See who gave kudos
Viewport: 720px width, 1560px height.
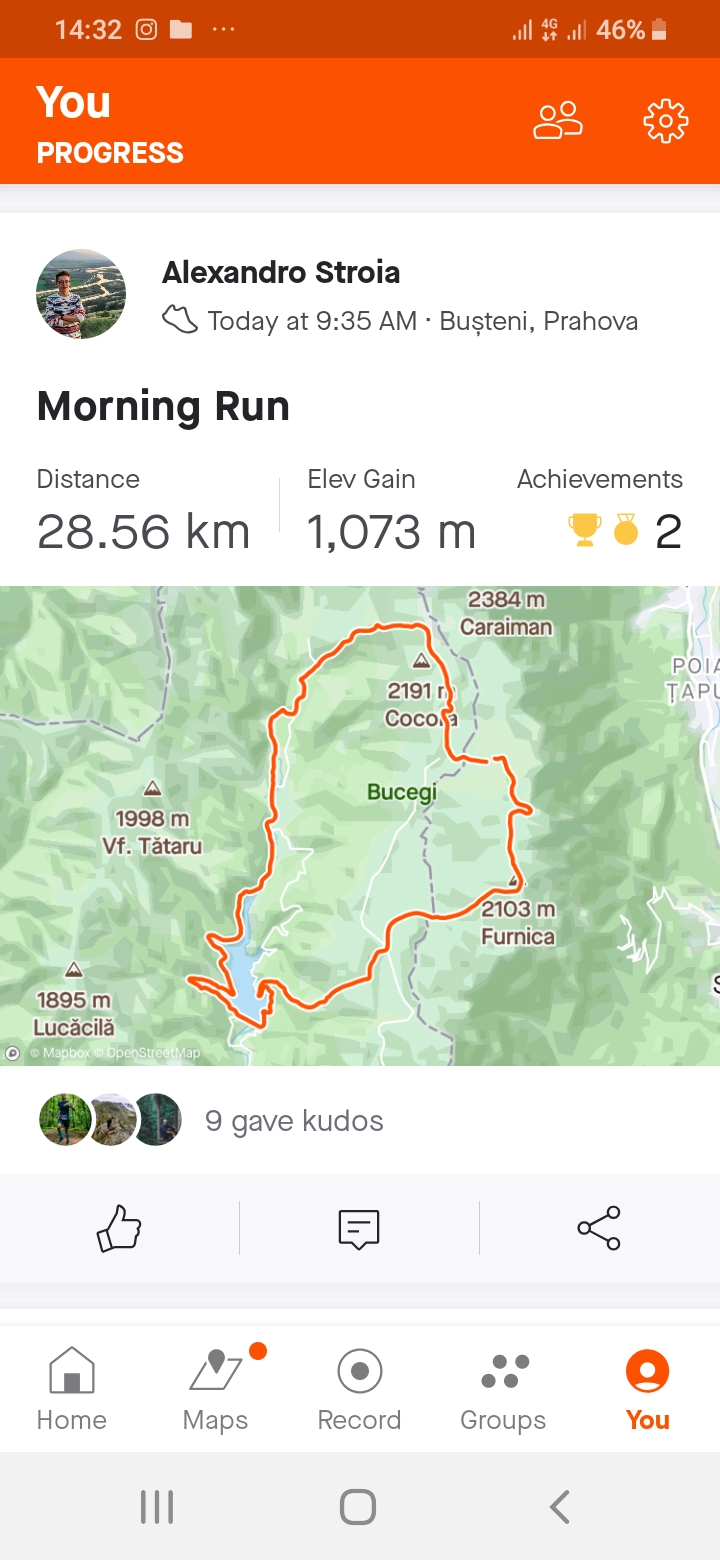(294, 1121)
